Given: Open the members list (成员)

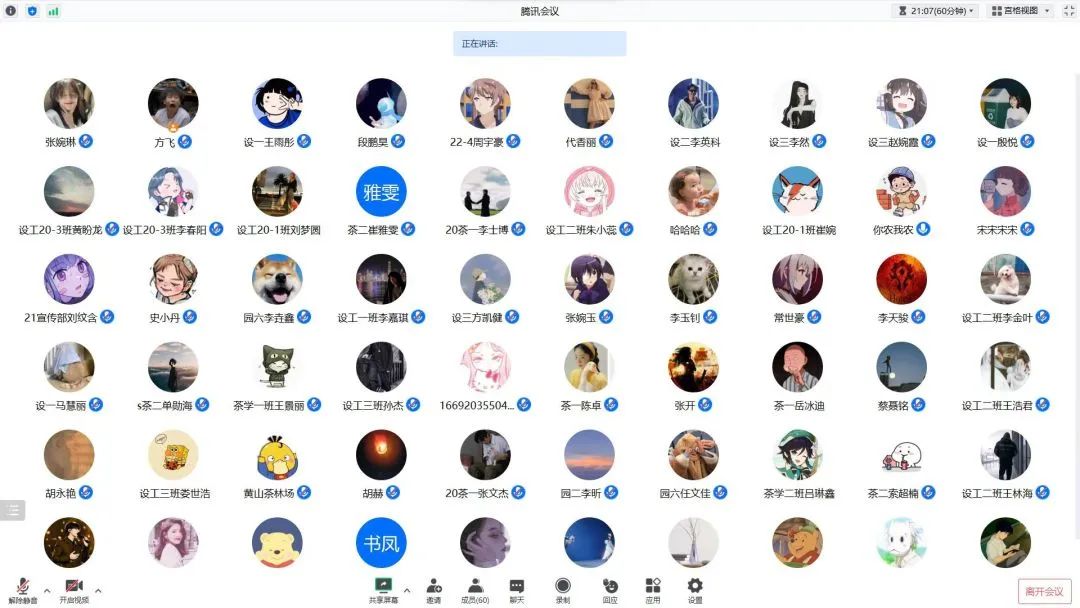Looking at the screenshot, I should coord(475,589).
